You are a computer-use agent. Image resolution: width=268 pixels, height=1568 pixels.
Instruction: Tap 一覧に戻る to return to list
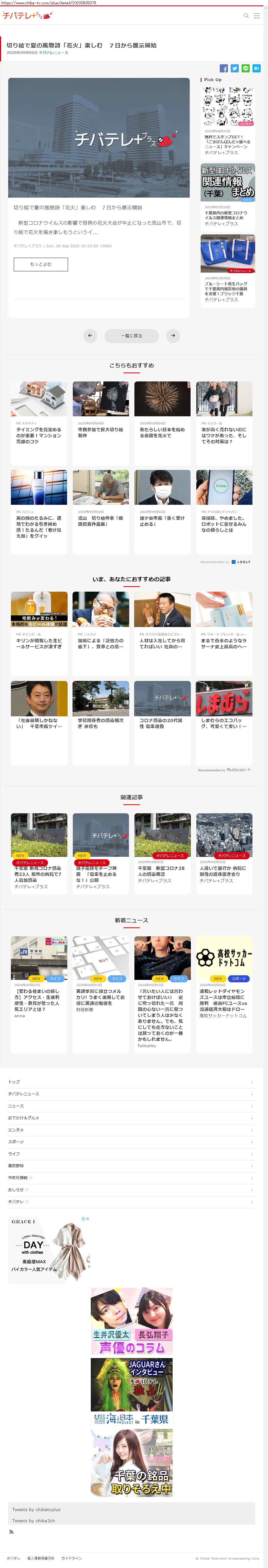coord(132,335)
